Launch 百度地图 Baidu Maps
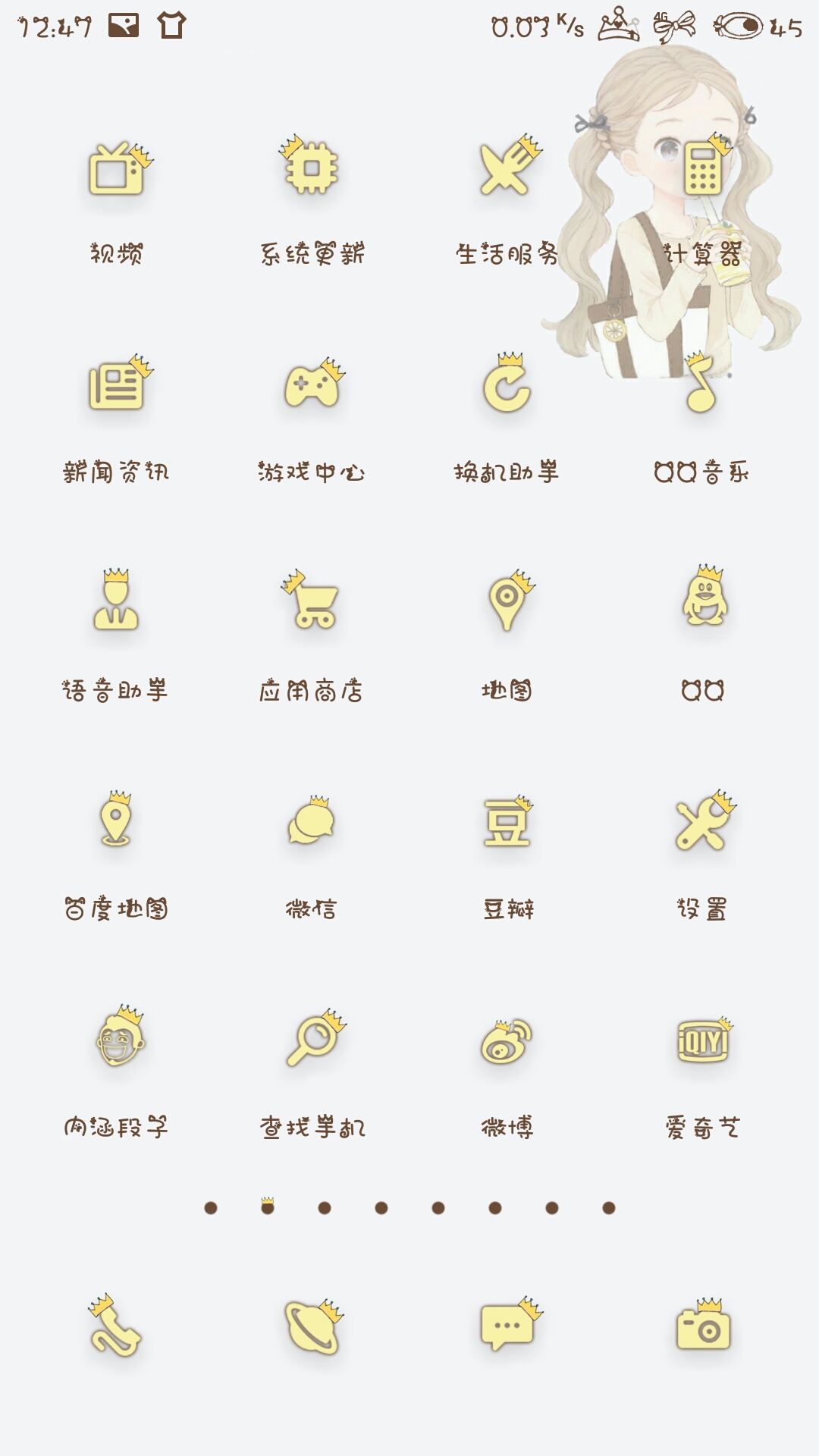Image resolution: width=819 pixels, height=1456 pixels. pos(116,822)
